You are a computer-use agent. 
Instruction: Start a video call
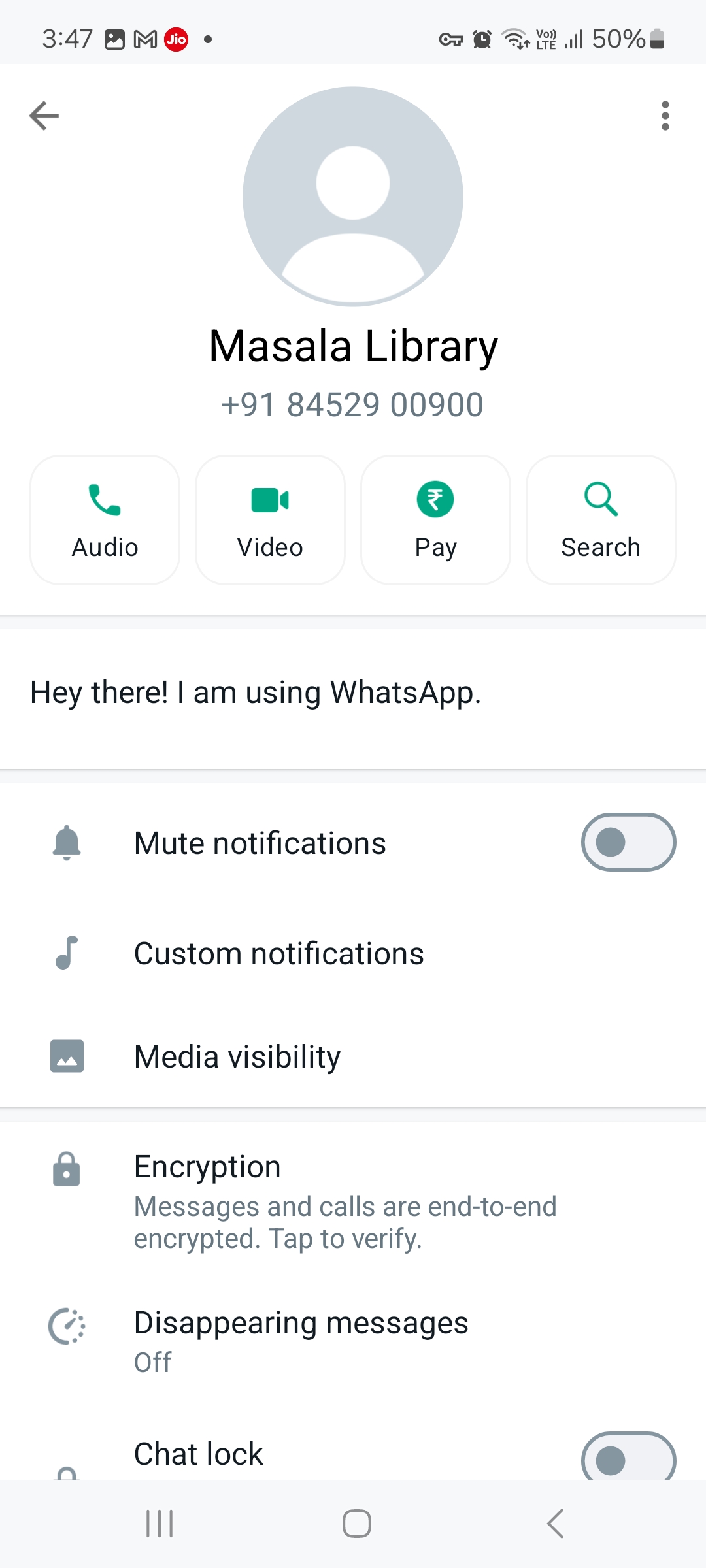pyautogui.click(x=270, y=520)
